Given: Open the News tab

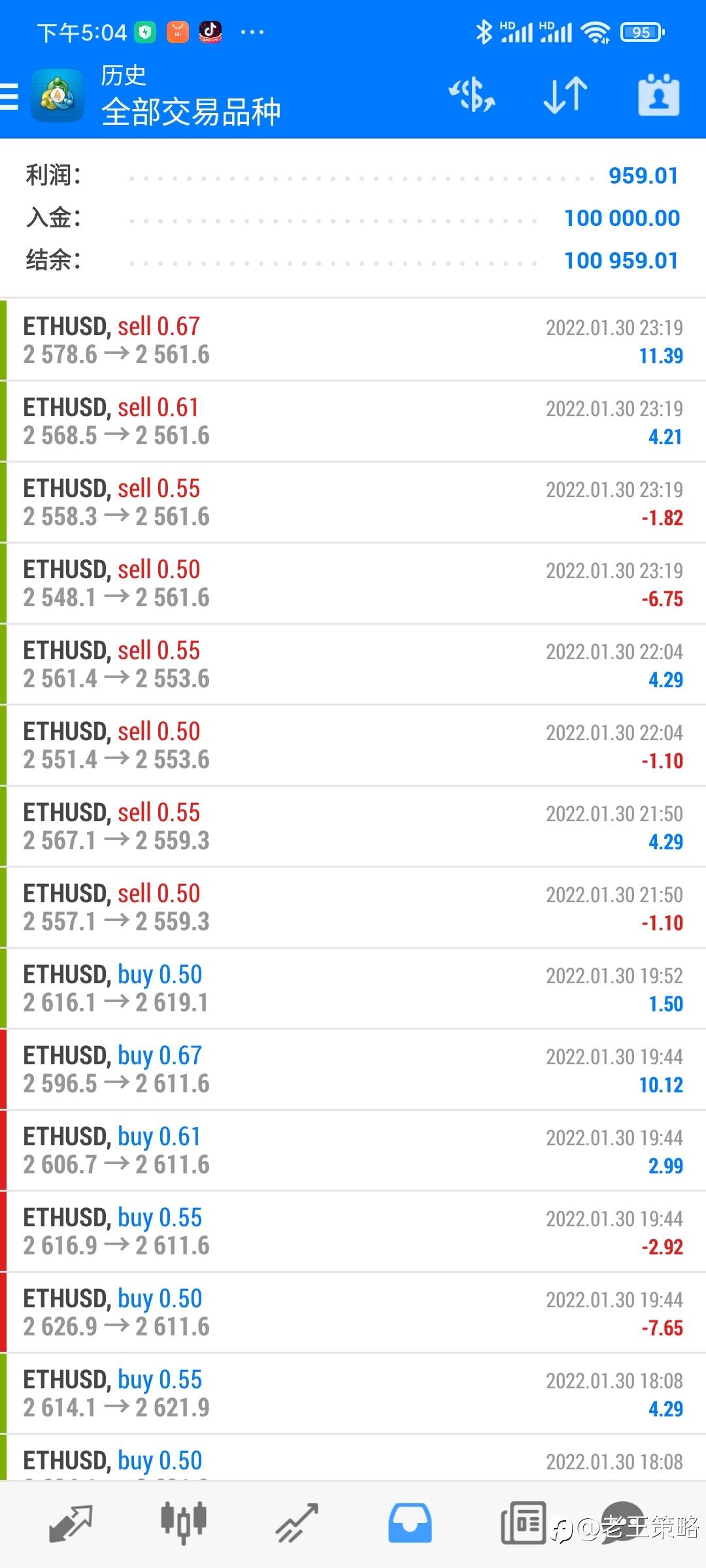Looking at the screenshot, I should [x=523, y=1524].
